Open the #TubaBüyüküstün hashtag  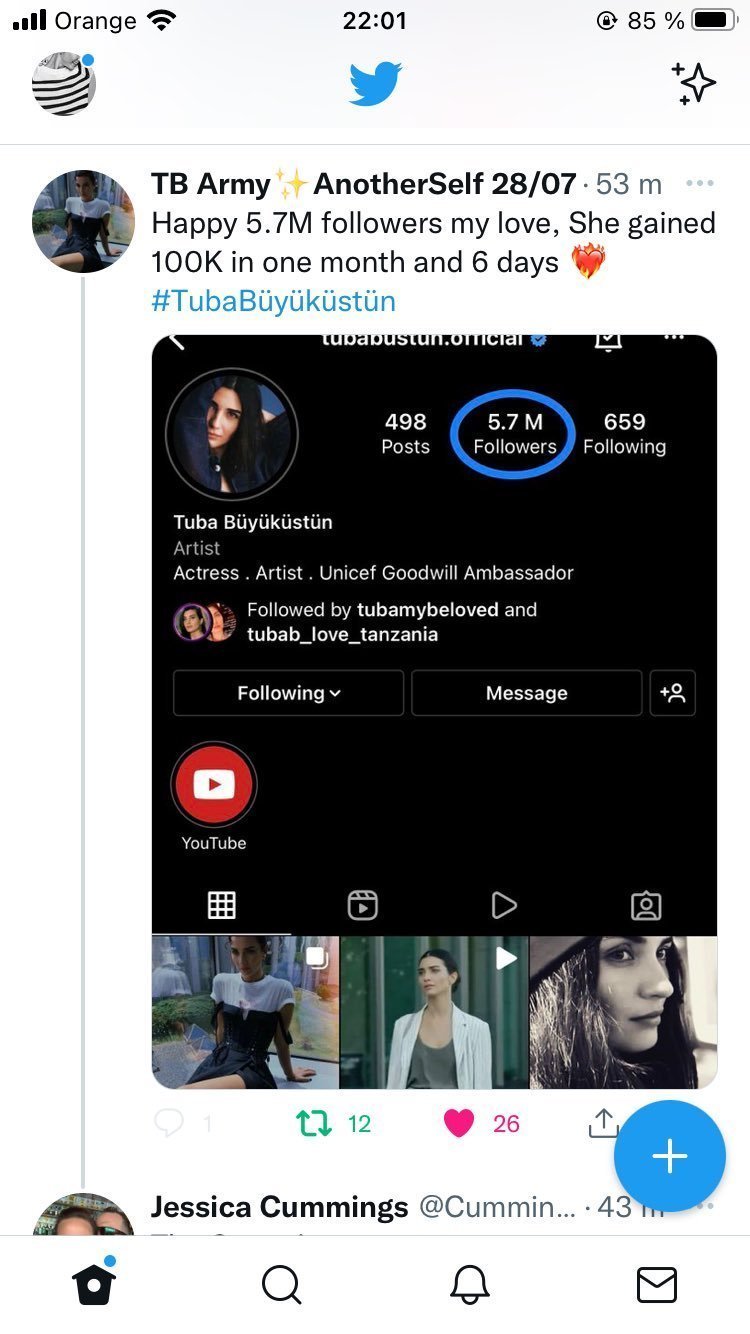[274, 301]
